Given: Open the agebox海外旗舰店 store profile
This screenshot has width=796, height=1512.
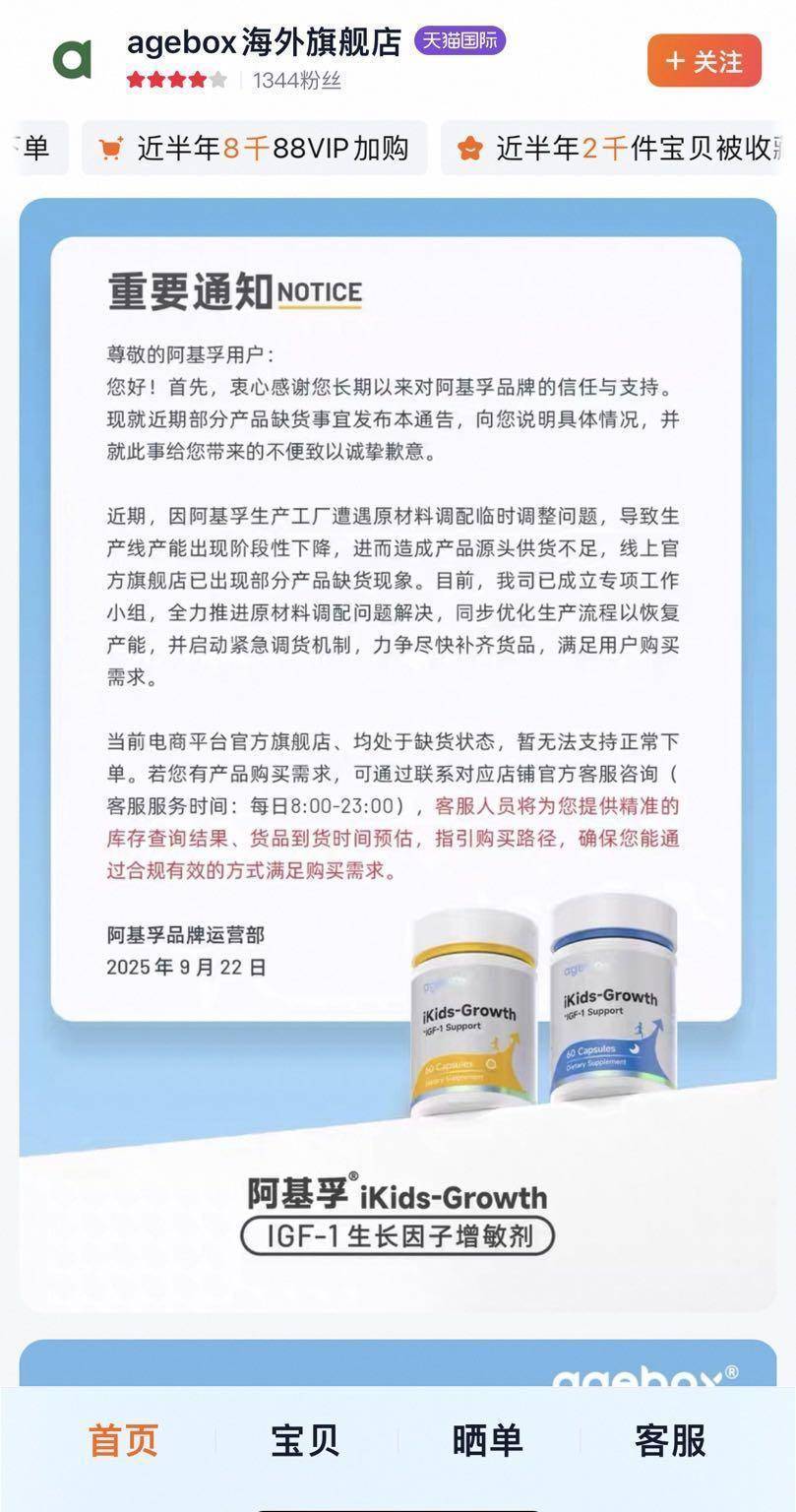Looking at the screenshot, I should [x=264, y=43].
